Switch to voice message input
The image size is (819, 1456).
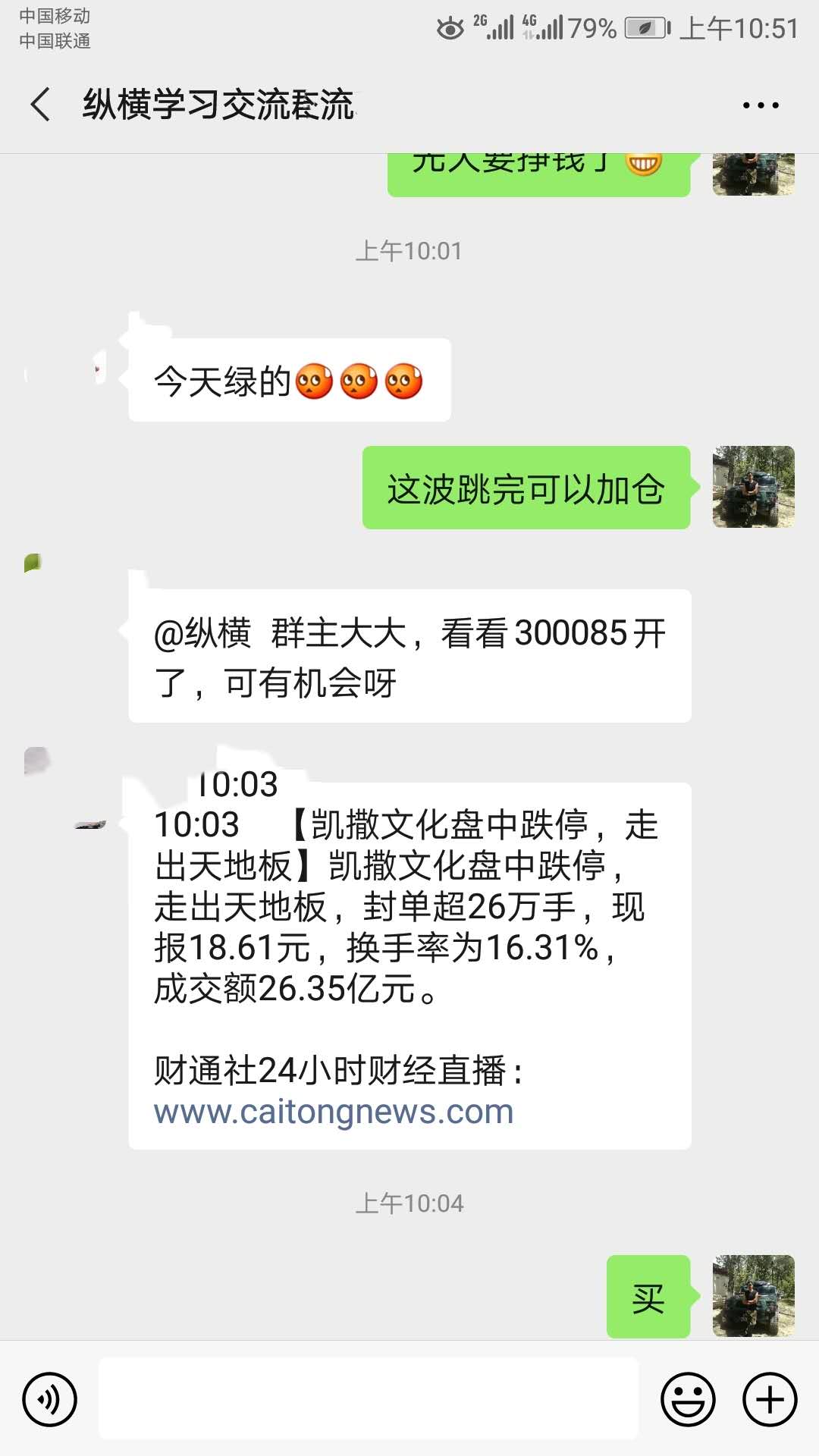pyautogui.click(x=50, y=1399)
